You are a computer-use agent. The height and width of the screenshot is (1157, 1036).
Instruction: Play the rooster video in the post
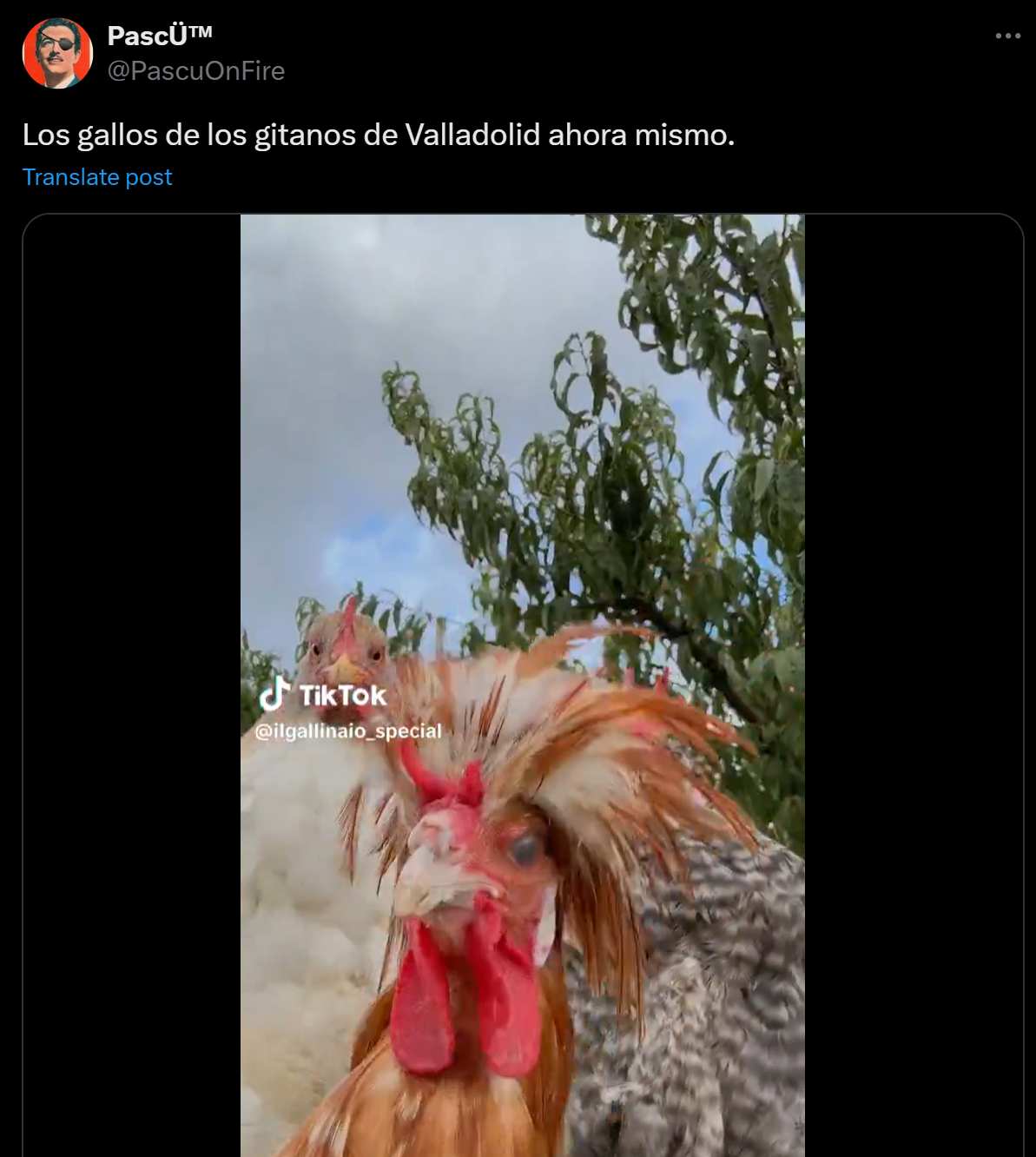click(x=522, y=684)
